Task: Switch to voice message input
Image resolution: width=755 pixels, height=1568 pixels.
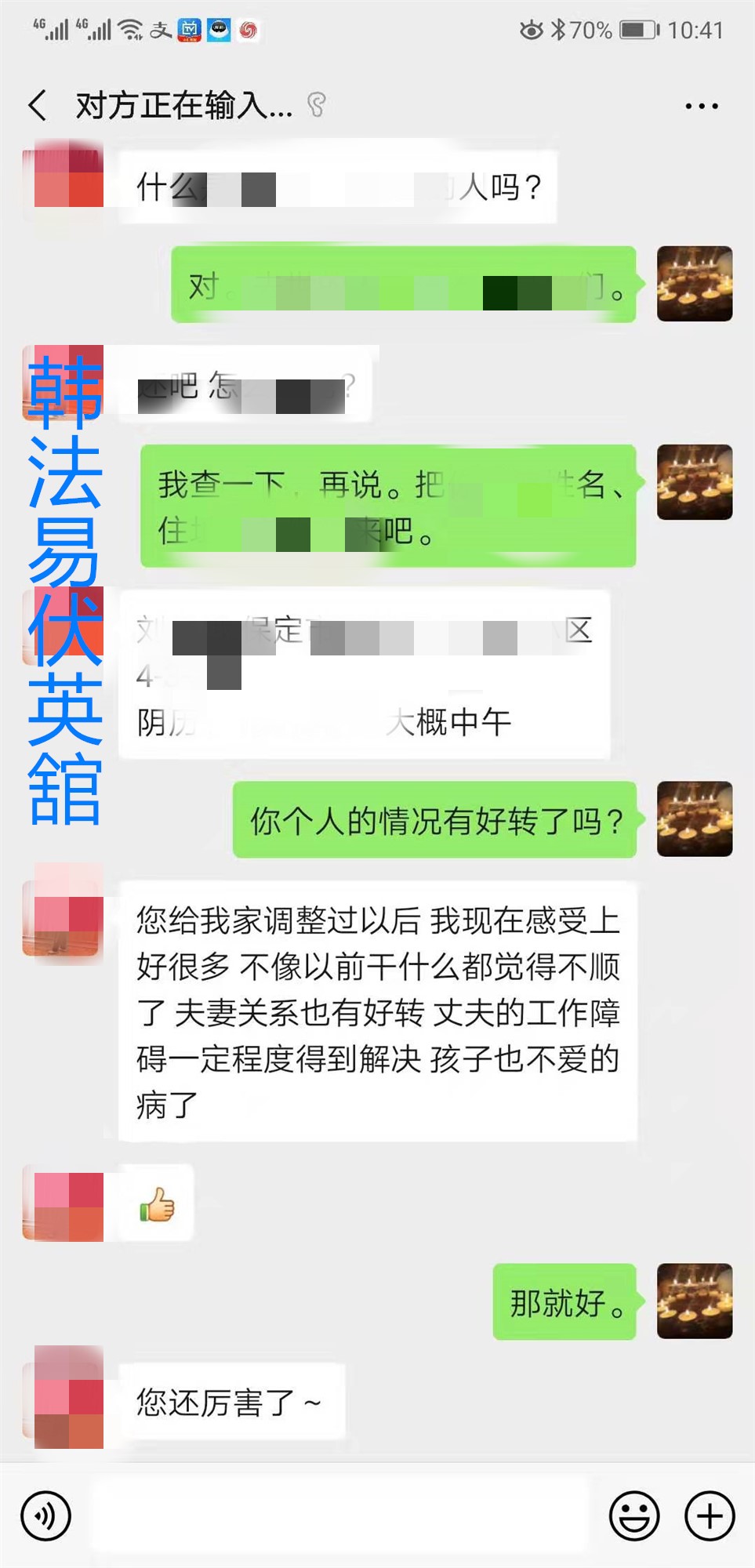Action: click(x=45, y=1515)
